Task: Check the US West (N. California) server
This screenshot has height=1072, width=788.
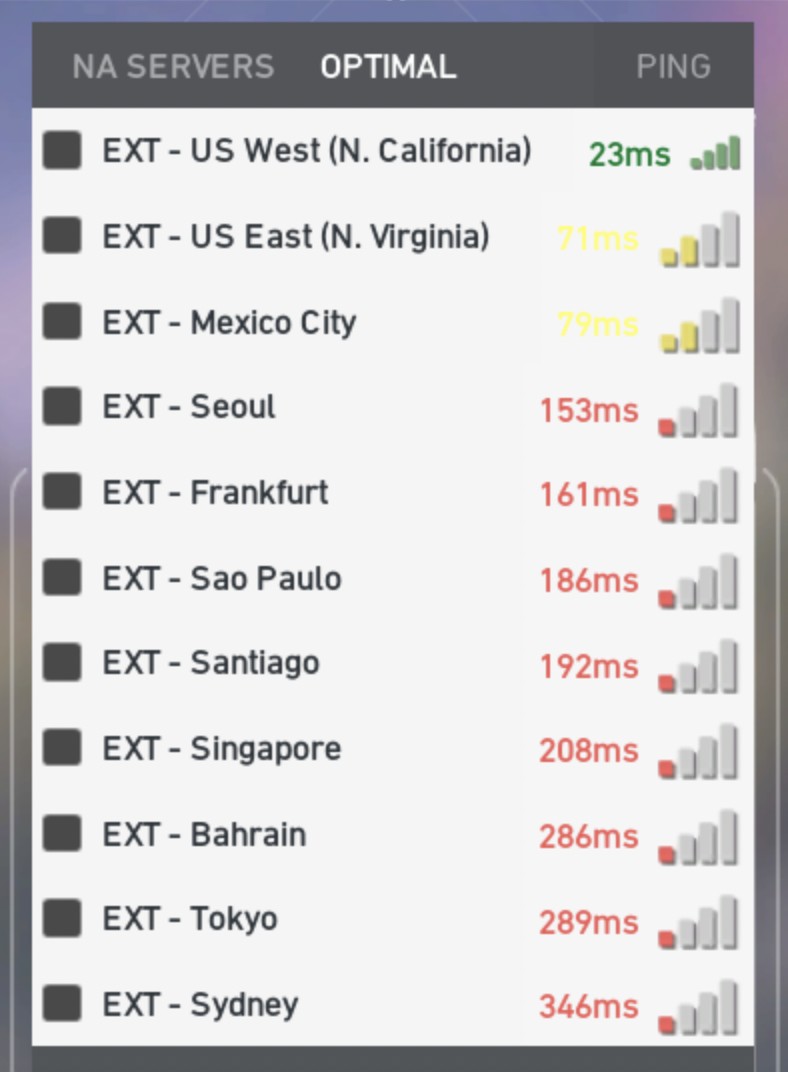Action: tap(62, 151)
